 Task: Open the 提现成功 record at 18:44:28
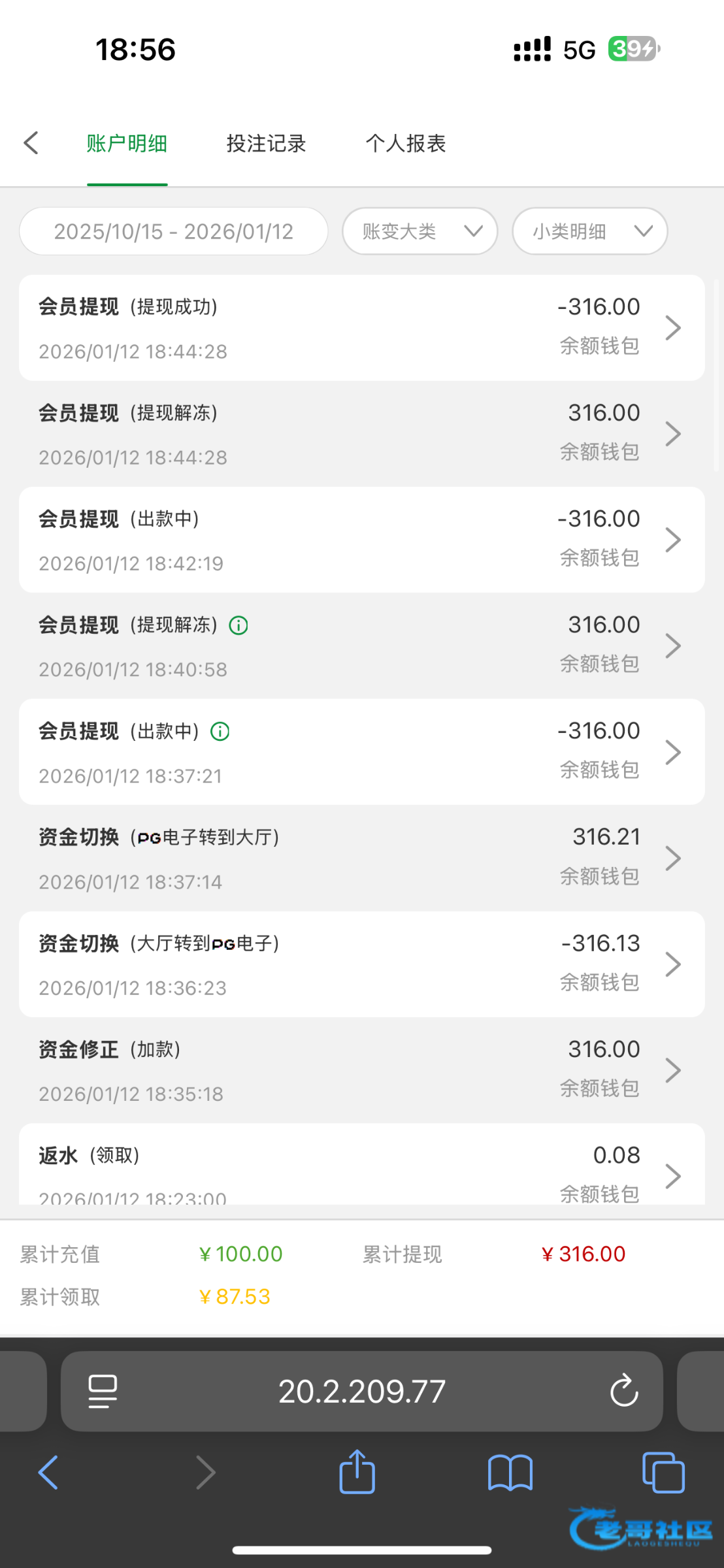pos(361,328)
